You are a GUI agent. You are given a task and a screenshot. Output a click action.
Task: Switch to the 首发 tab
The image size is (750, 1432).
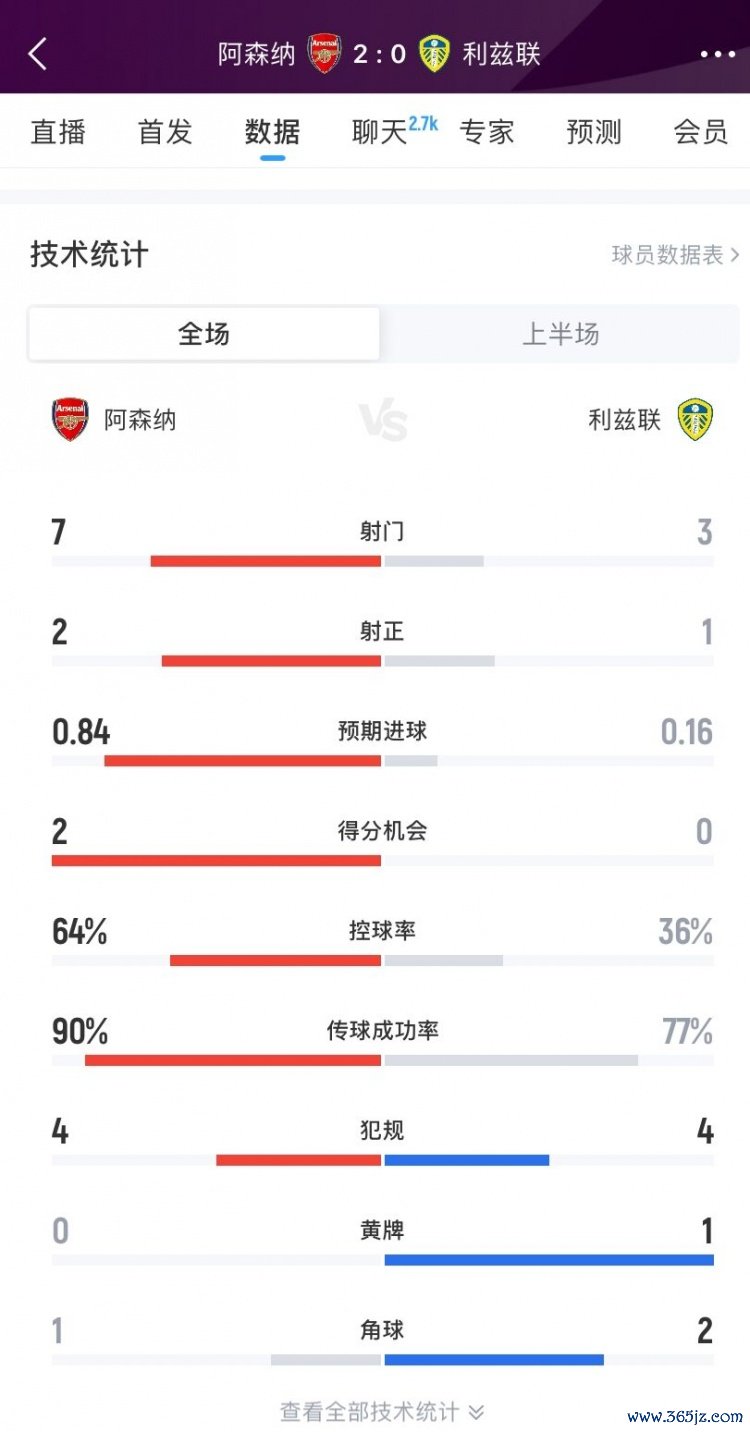[165, 132]
